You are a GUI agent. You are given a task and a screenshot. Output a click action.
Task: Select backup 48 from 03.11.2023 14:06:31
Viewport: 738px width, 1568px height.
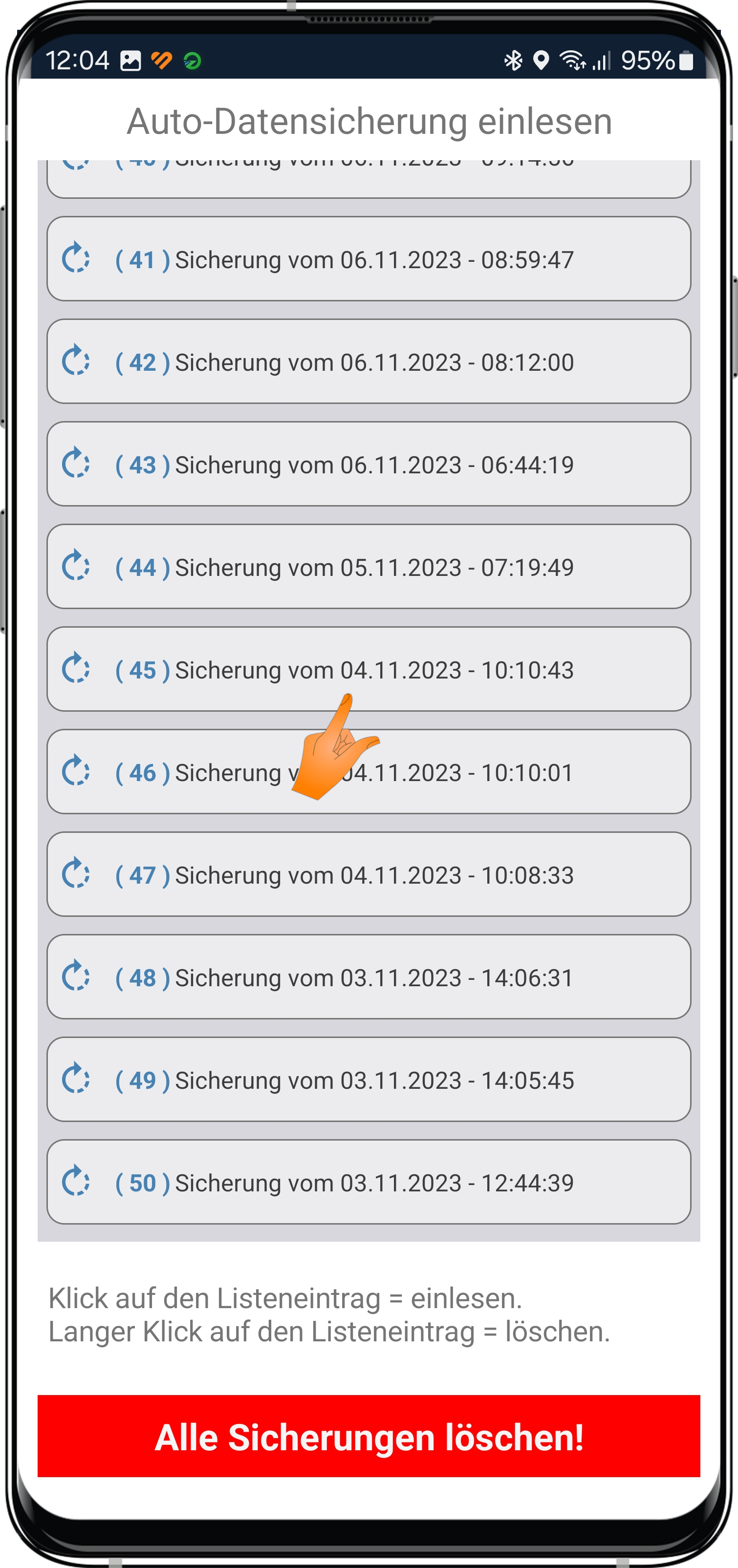(369, 977)
